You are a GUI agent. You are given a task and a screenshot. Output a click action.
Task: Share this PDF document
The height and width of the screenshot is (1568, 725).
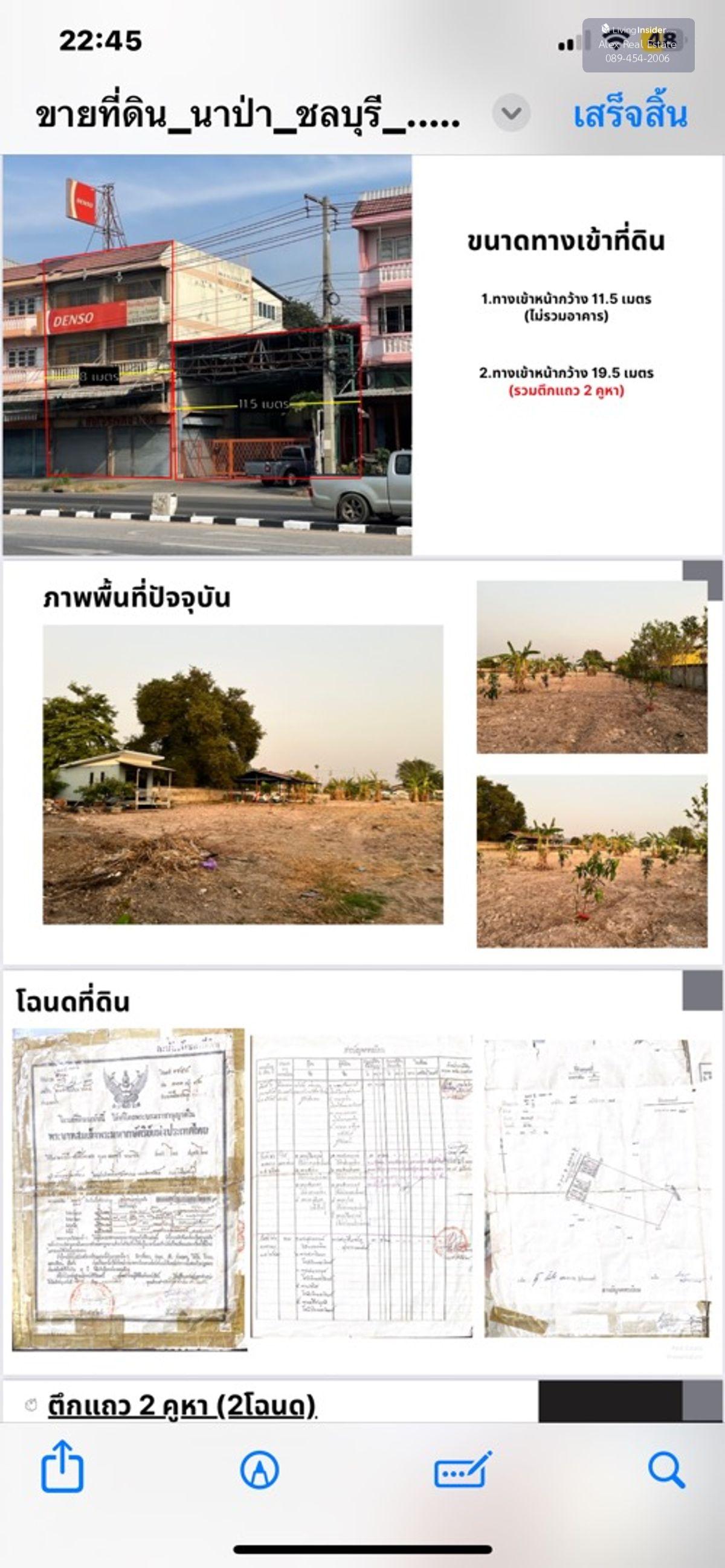(62, 1471)
